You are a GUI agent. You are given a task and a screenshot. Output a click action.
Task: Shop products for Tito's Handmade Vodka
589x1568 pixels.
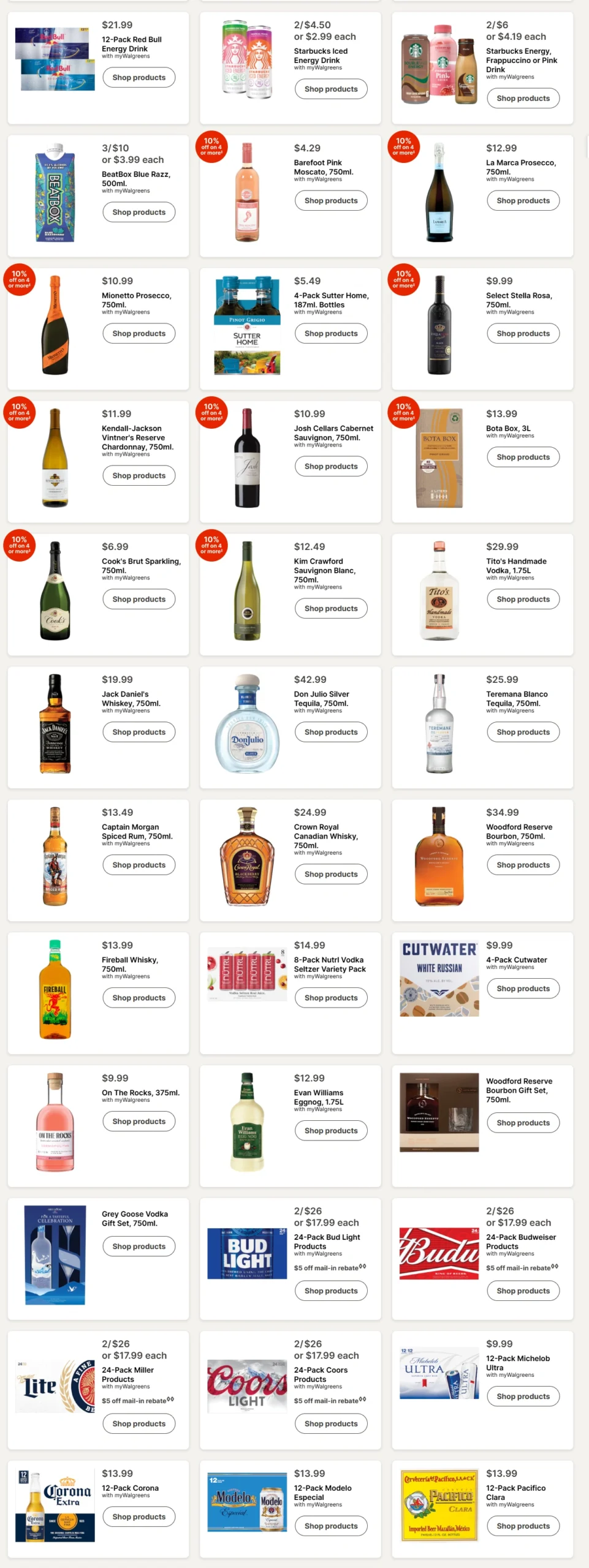pos(523,600)
